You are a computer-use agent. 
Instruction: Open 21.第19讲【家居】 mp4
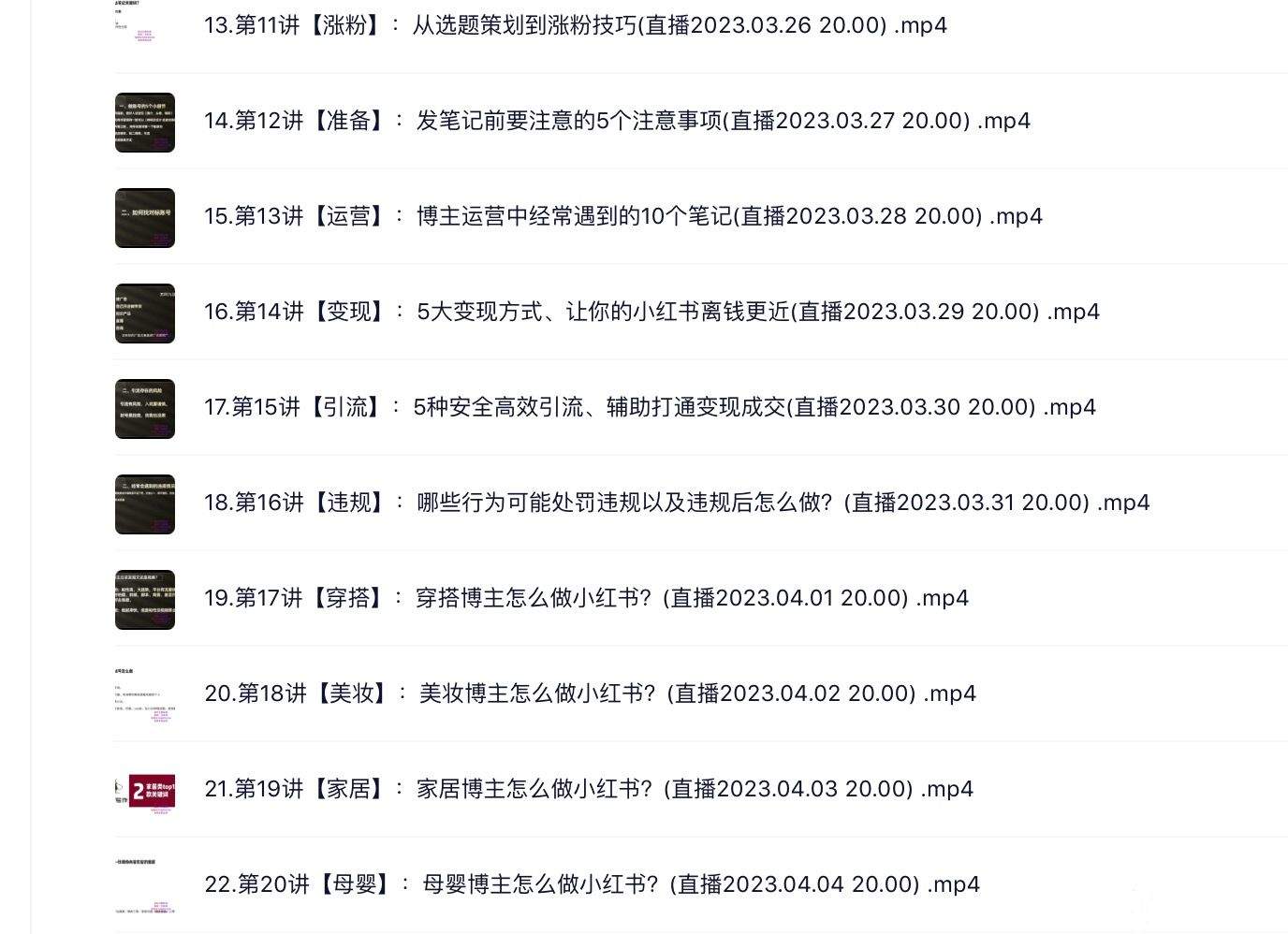[x=588, y=789]
